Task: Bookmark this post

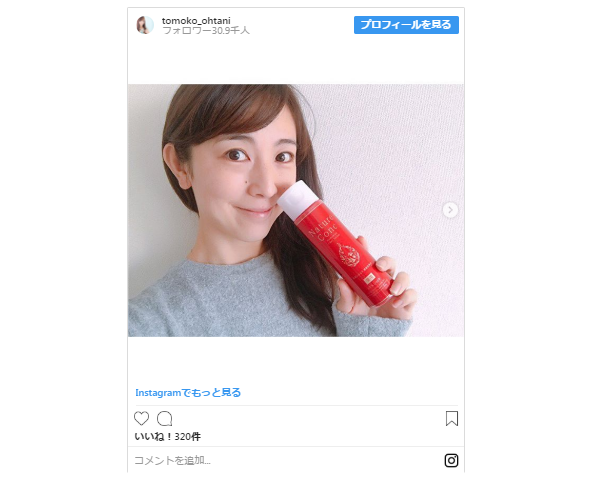Action: (x=452, y=419)
